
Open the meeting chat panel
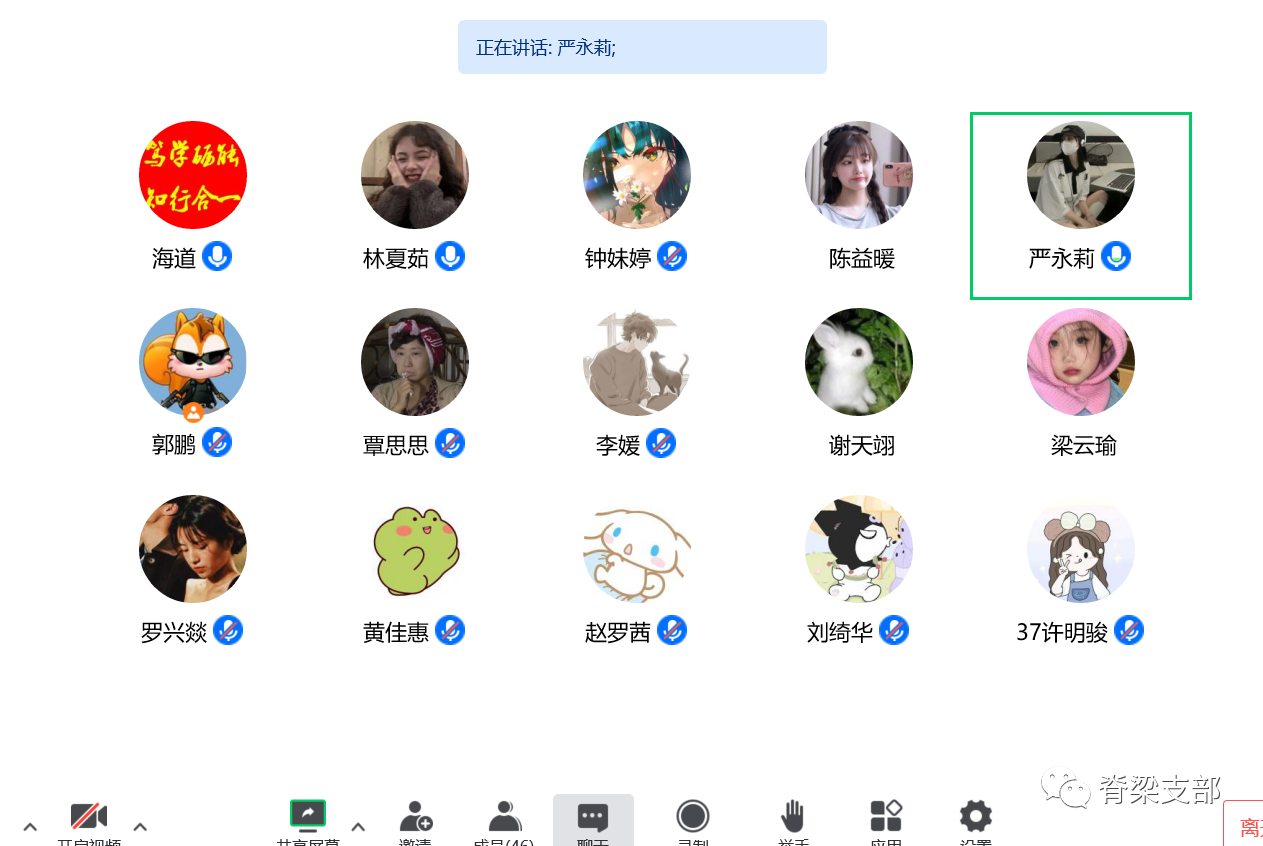coord(593,818)
